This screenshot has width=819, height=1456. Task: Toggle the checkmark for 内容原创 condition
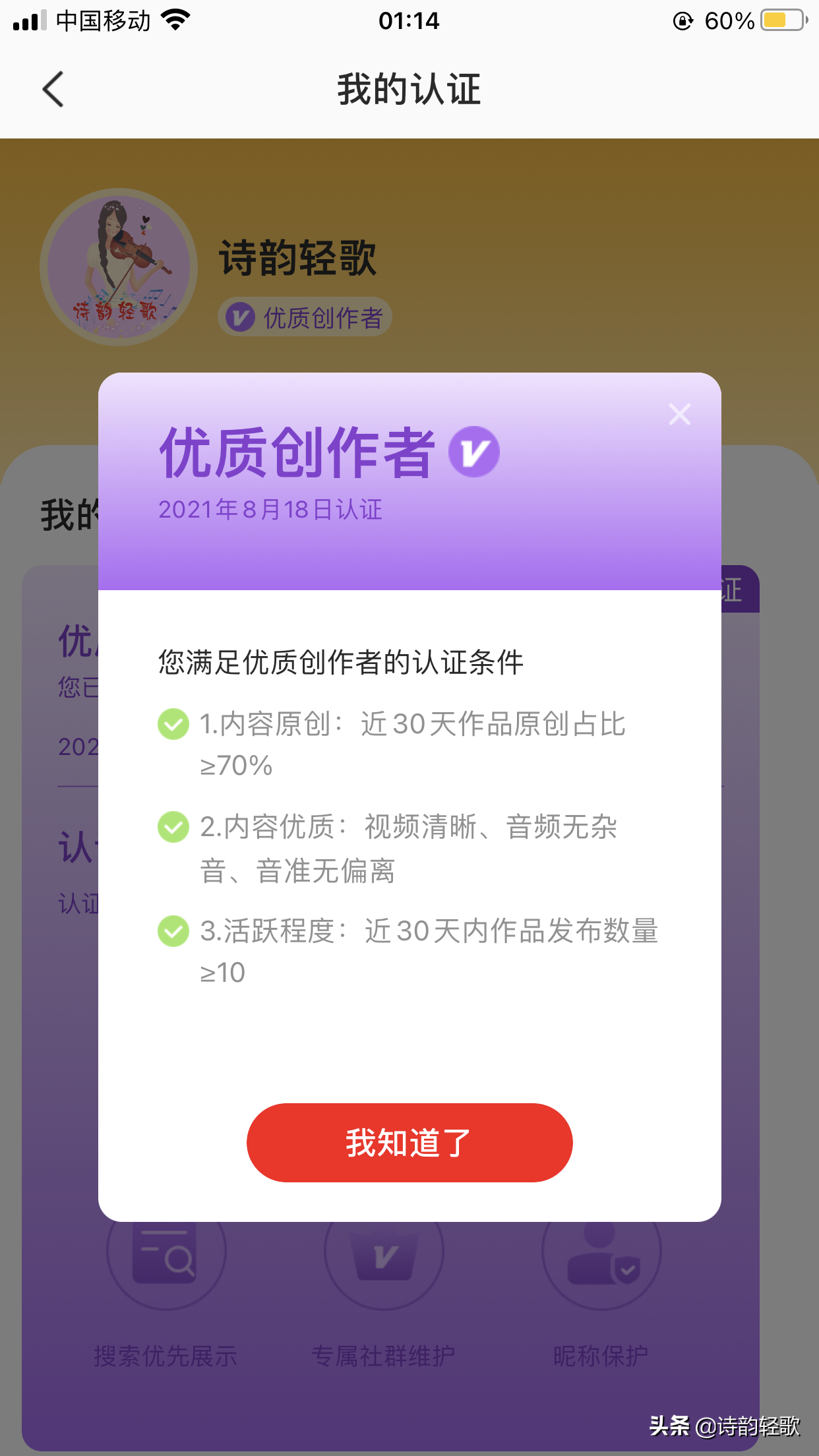(173, 724)
